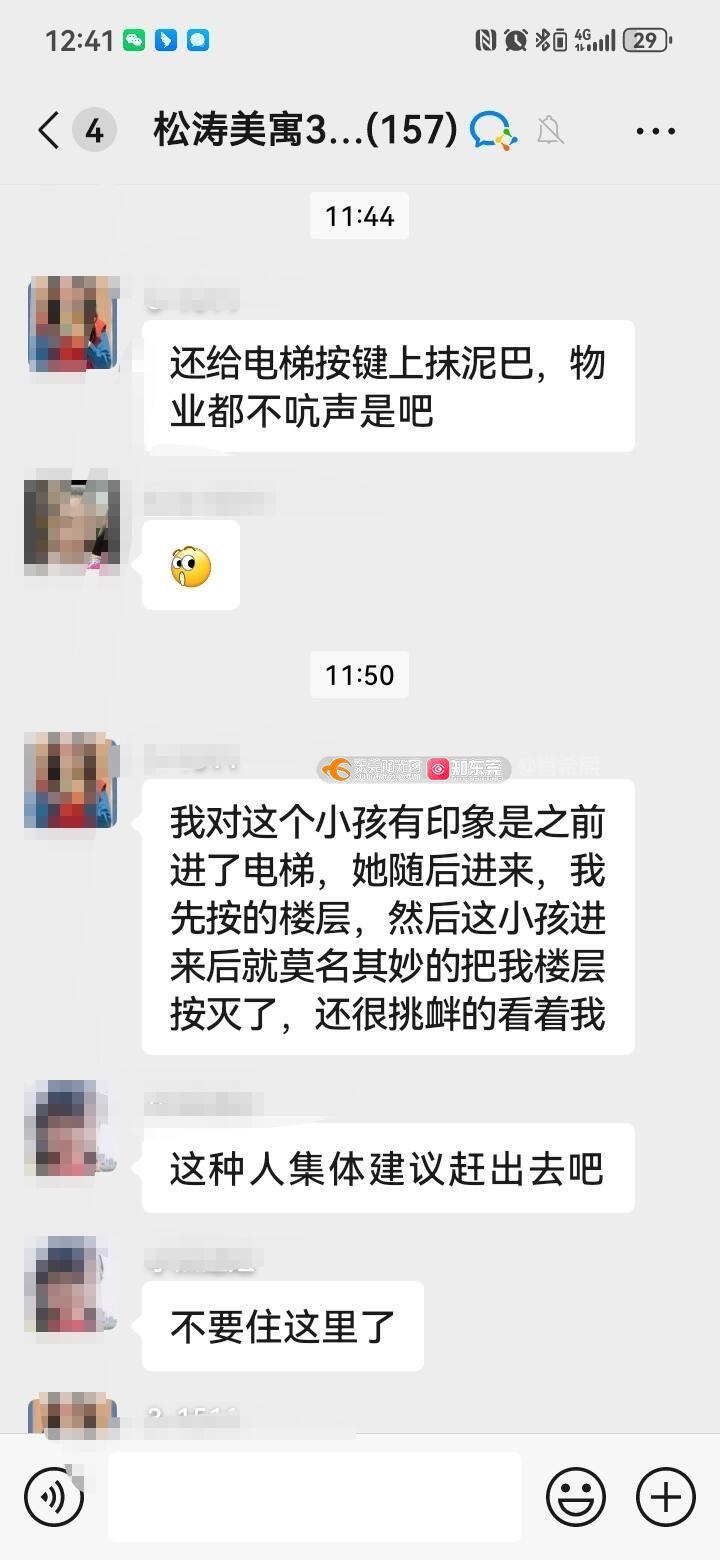The height and width of the screenshot is (1560, 720).
Task: Open avatar of sender of 不要住这里了
Action: pyautogui.click(x=72, y=1285)
